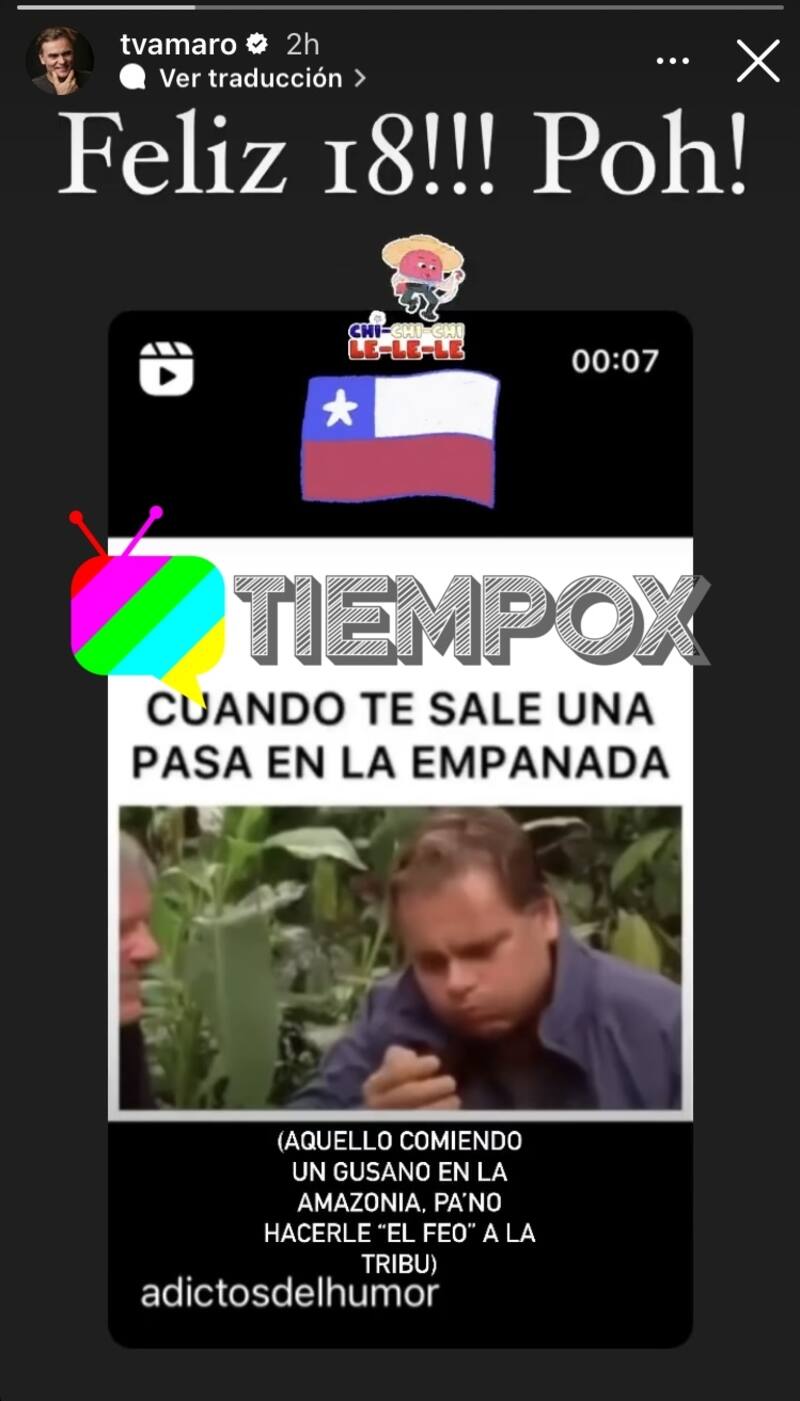Go to the tvamaro username profile
800x1401 pixels.
[178, 44]
